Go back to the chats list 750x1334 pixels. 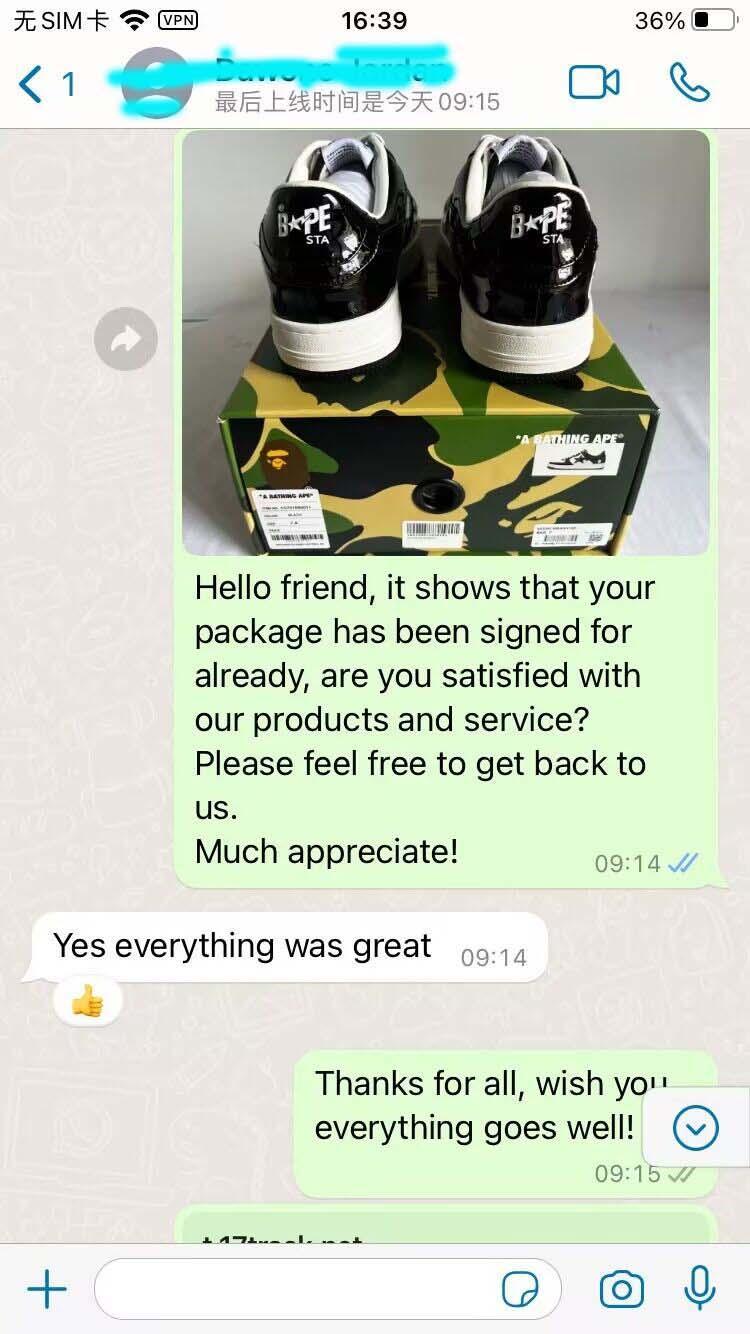(45, 84)
